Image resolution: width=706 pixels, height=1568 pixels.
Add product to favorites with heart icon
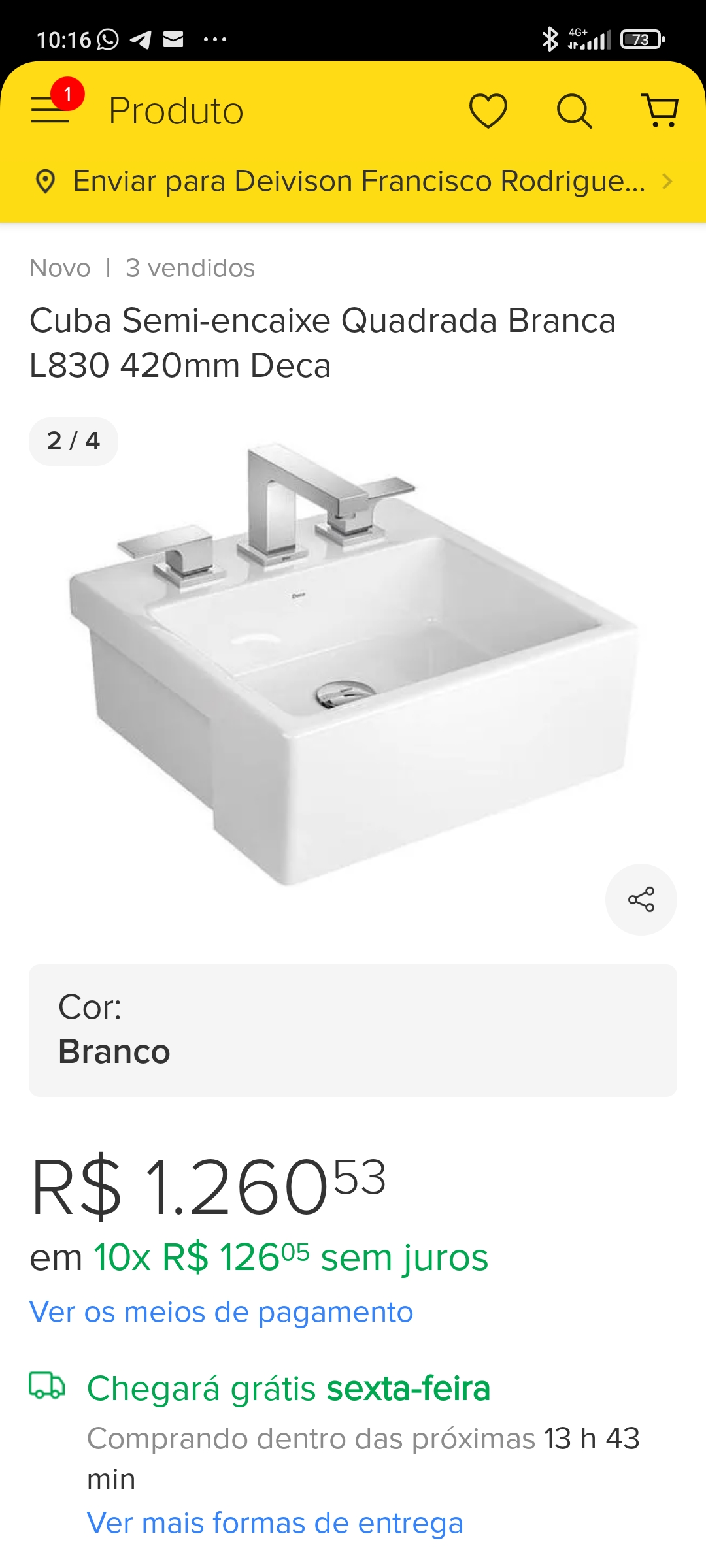488,110
